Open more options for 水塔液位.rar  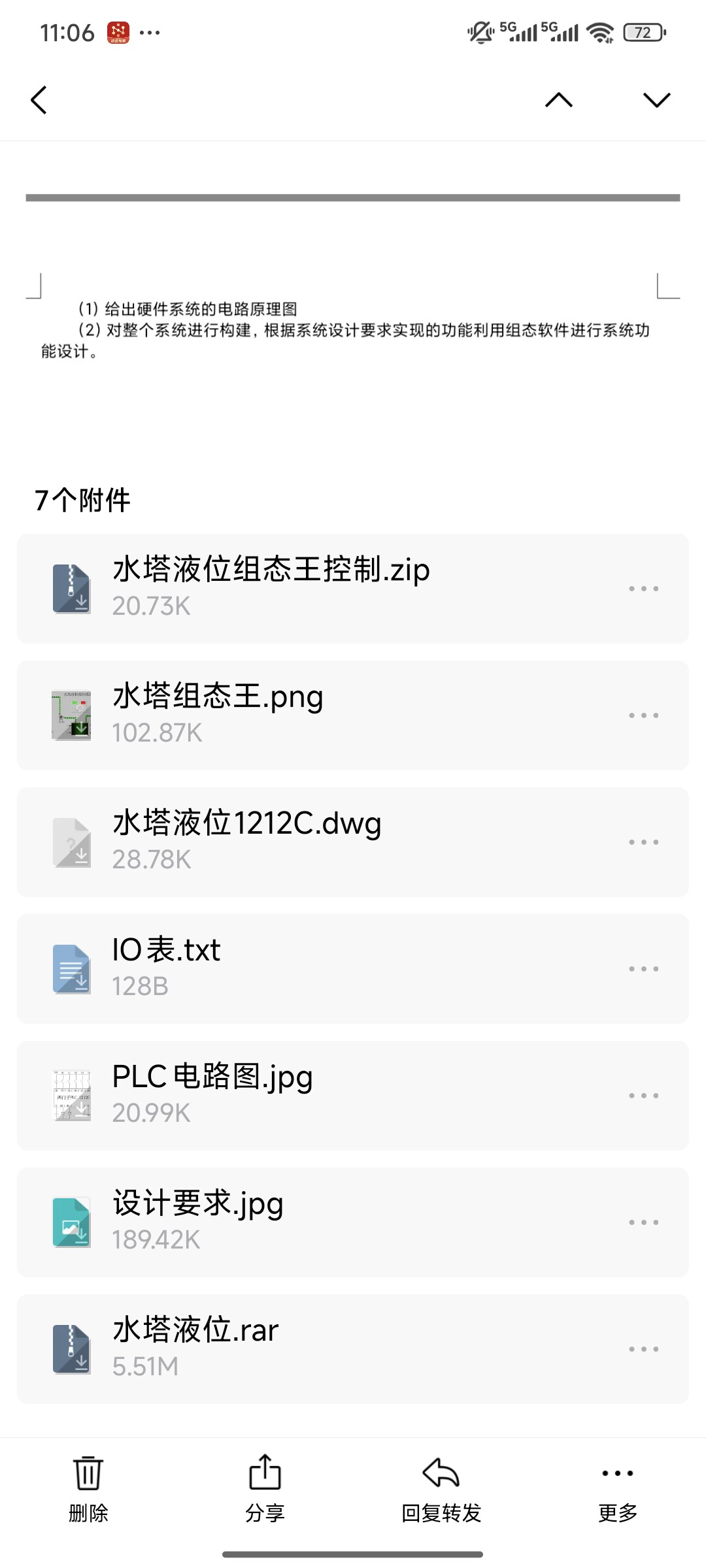(x=644, y=1349)
